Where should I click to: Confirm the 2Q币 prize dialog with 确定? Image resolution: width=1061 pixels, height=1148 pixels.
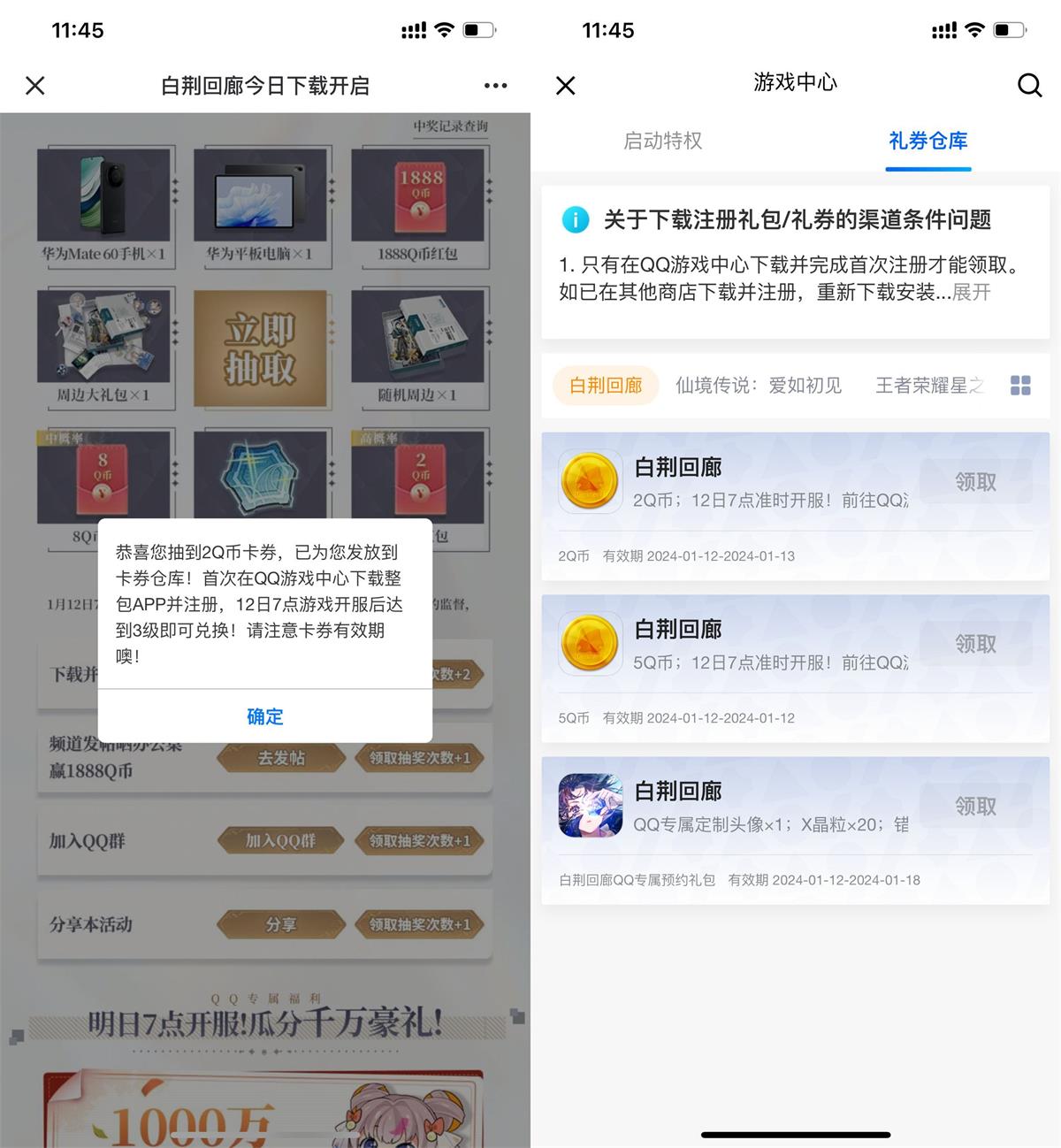click(264, 716)
